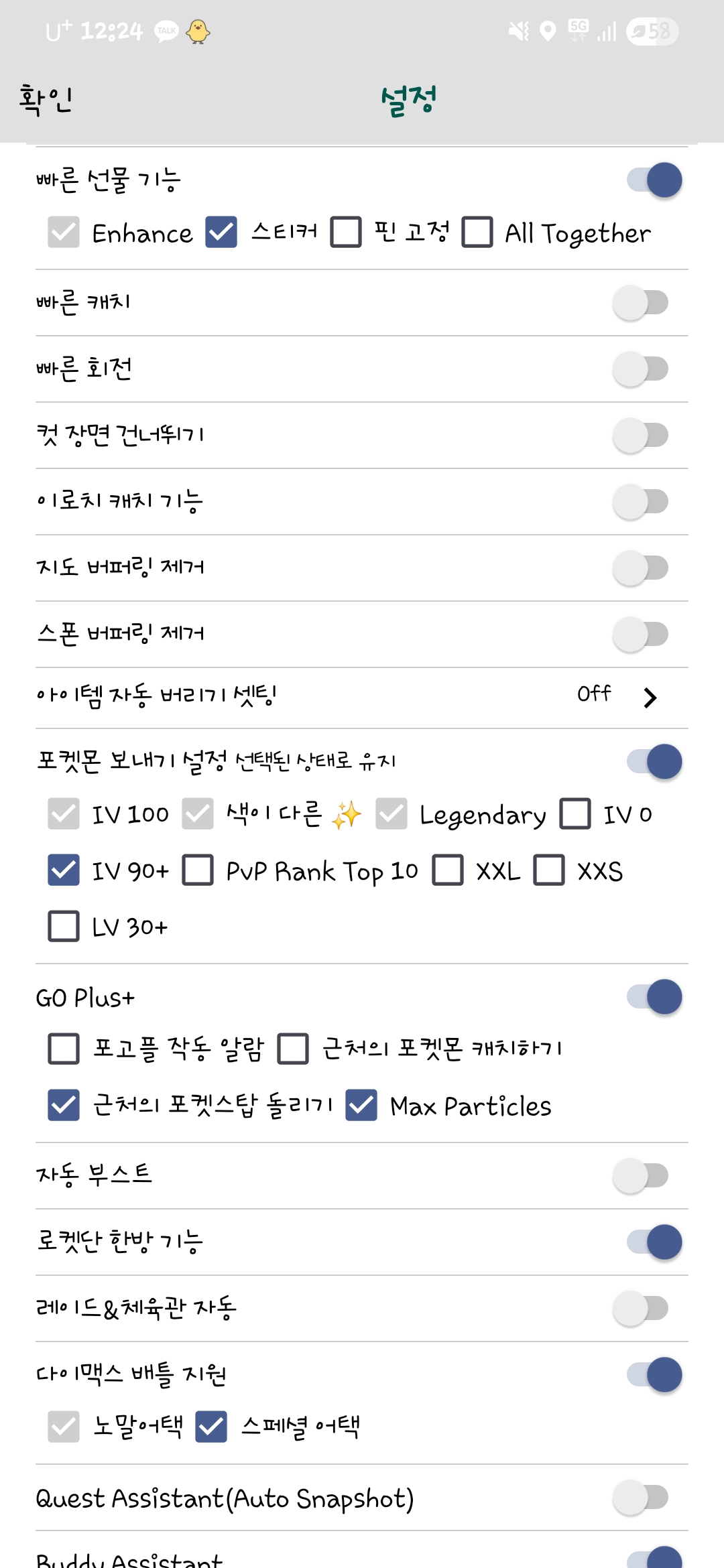Enable Quest Assistant (Auto Snapshot)

pos(641,1498)
